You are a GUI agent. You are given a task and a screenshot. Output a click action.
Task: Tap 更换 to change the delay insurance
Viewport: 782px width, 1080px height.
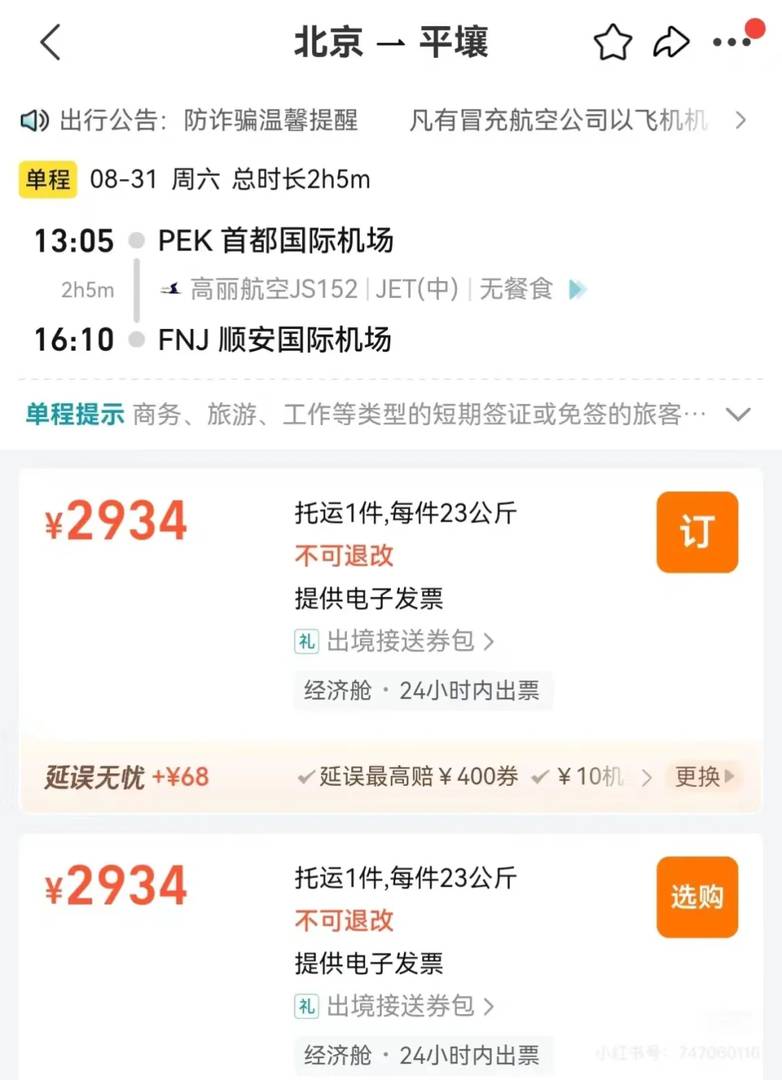[704, 776]
